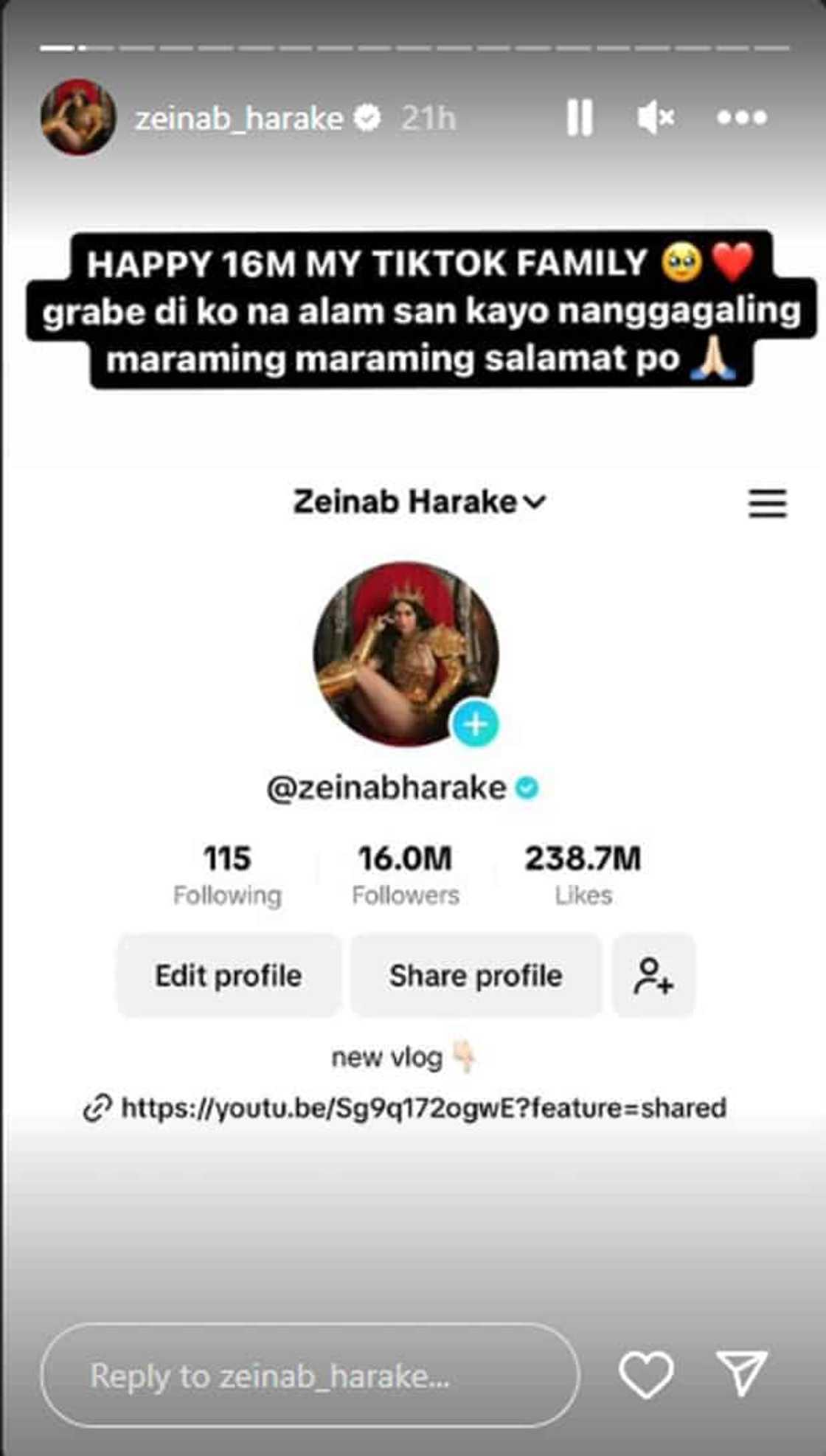Open the three-dots story options menu
The width and height of the screenshot is (826, 1456).
pos(742,117)
